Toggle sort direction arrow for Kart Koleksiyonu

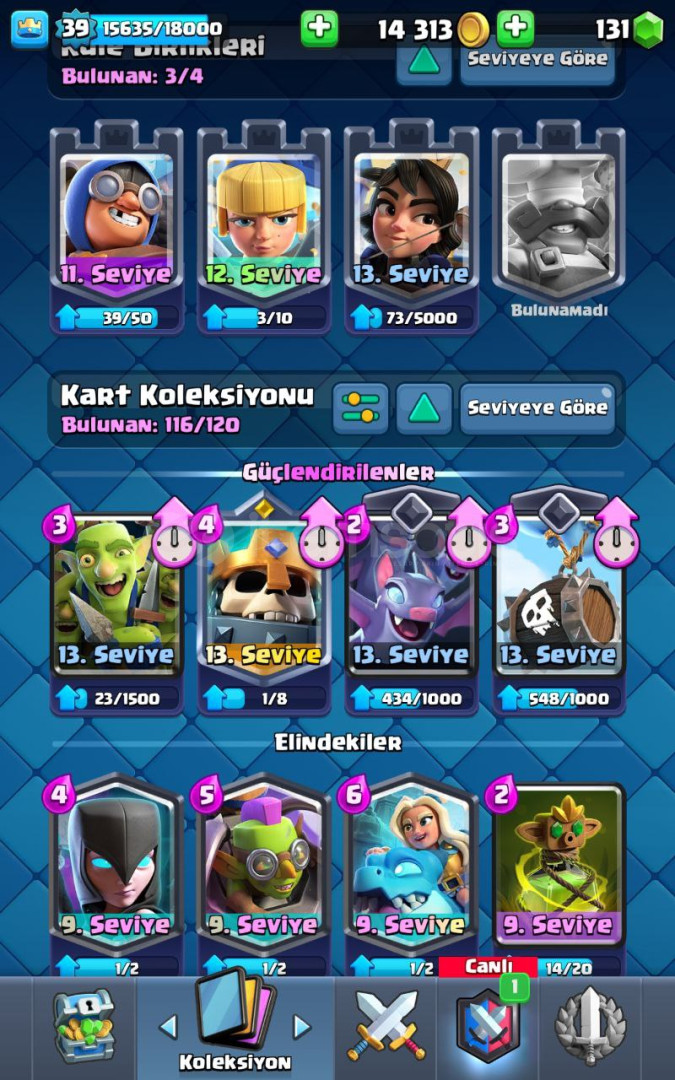[x=424, y=408]
